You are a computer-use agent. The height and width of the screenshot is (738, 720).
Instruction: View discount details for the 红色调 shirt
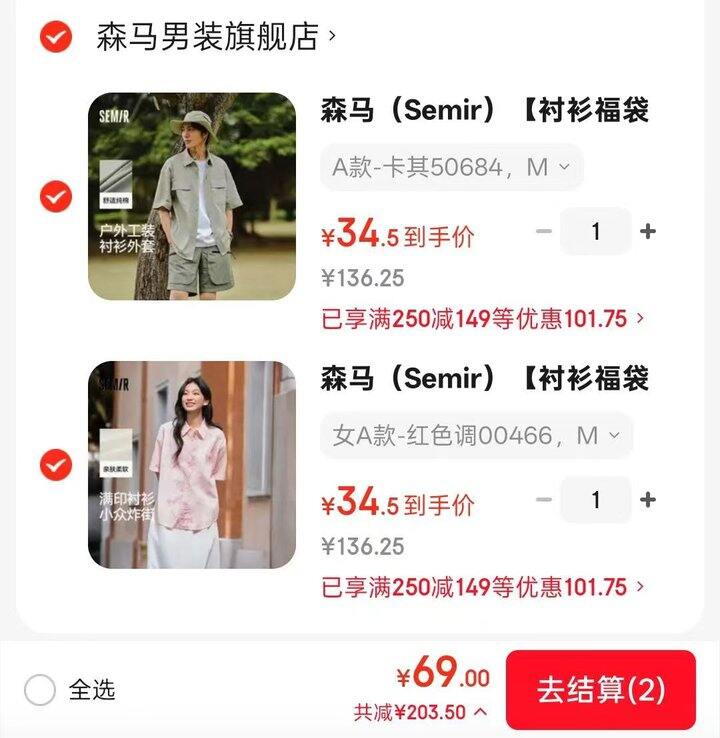[x=483, y=587]
